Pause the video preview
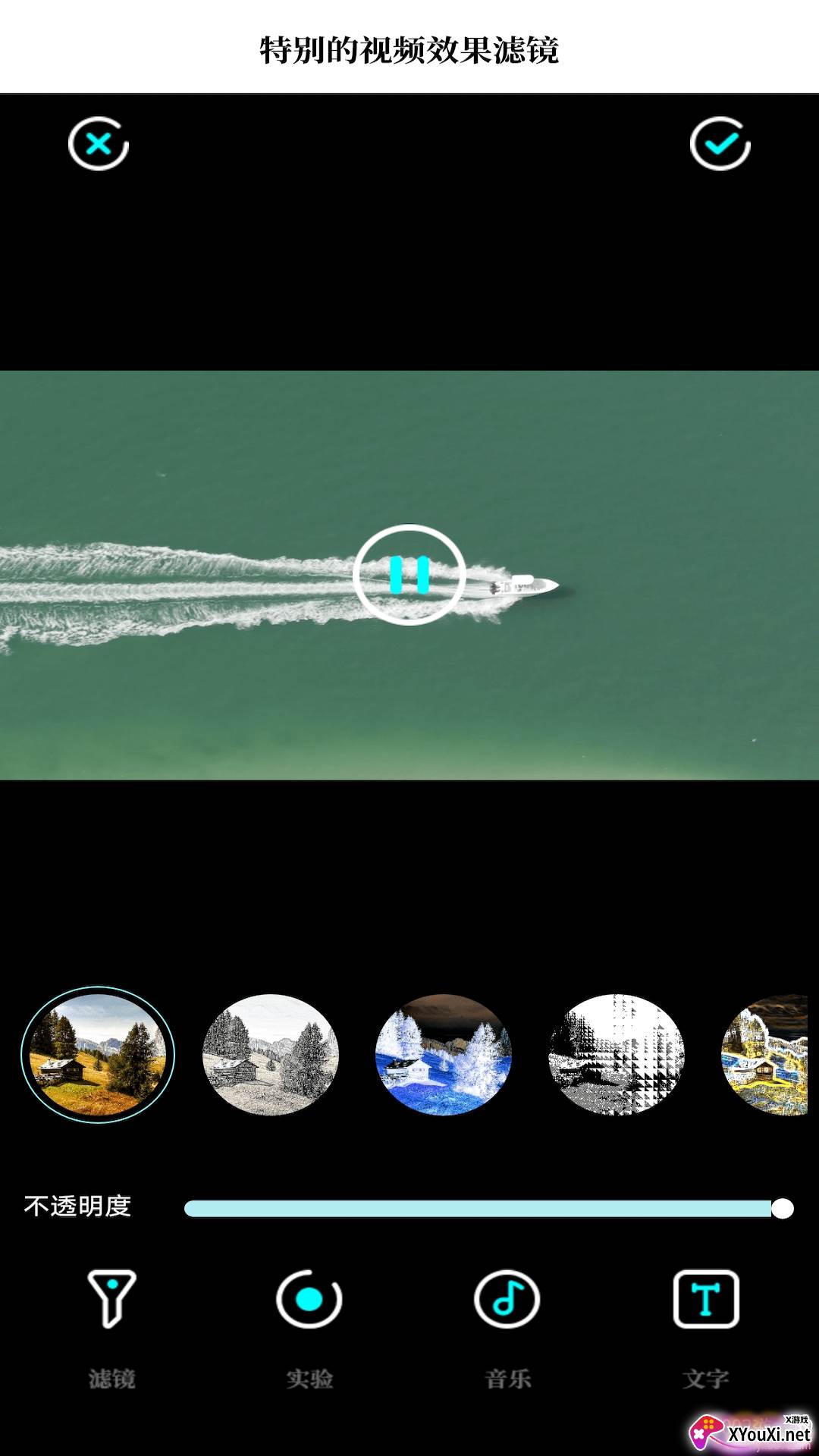 tap(409, 574)
